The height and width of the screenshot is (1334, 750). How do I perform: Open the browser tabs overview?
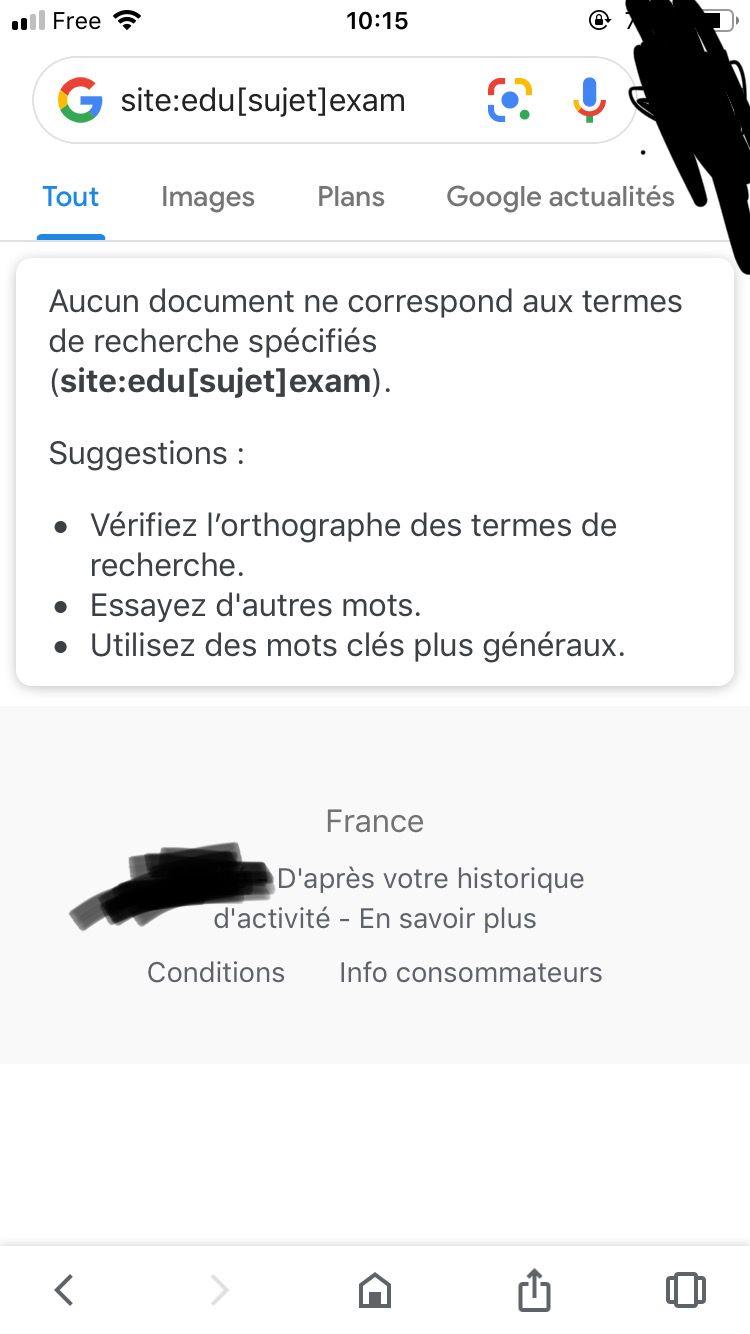click(x=685, y=1290)
